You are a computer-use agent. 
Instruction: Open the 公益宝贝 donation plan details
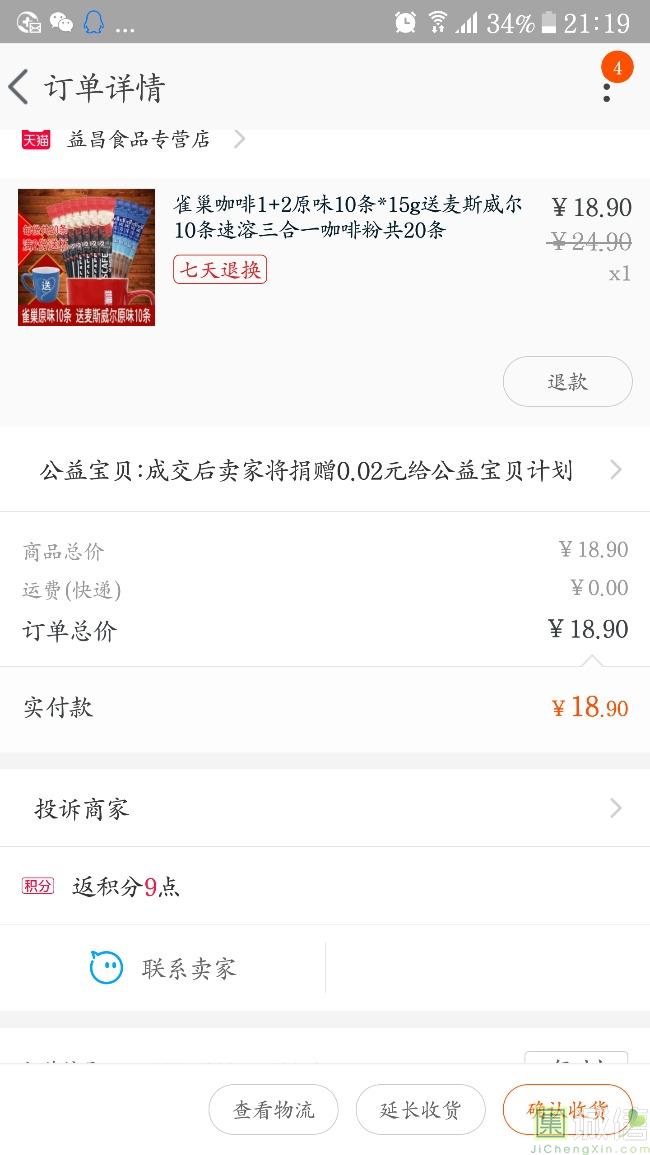coord(324,470)
